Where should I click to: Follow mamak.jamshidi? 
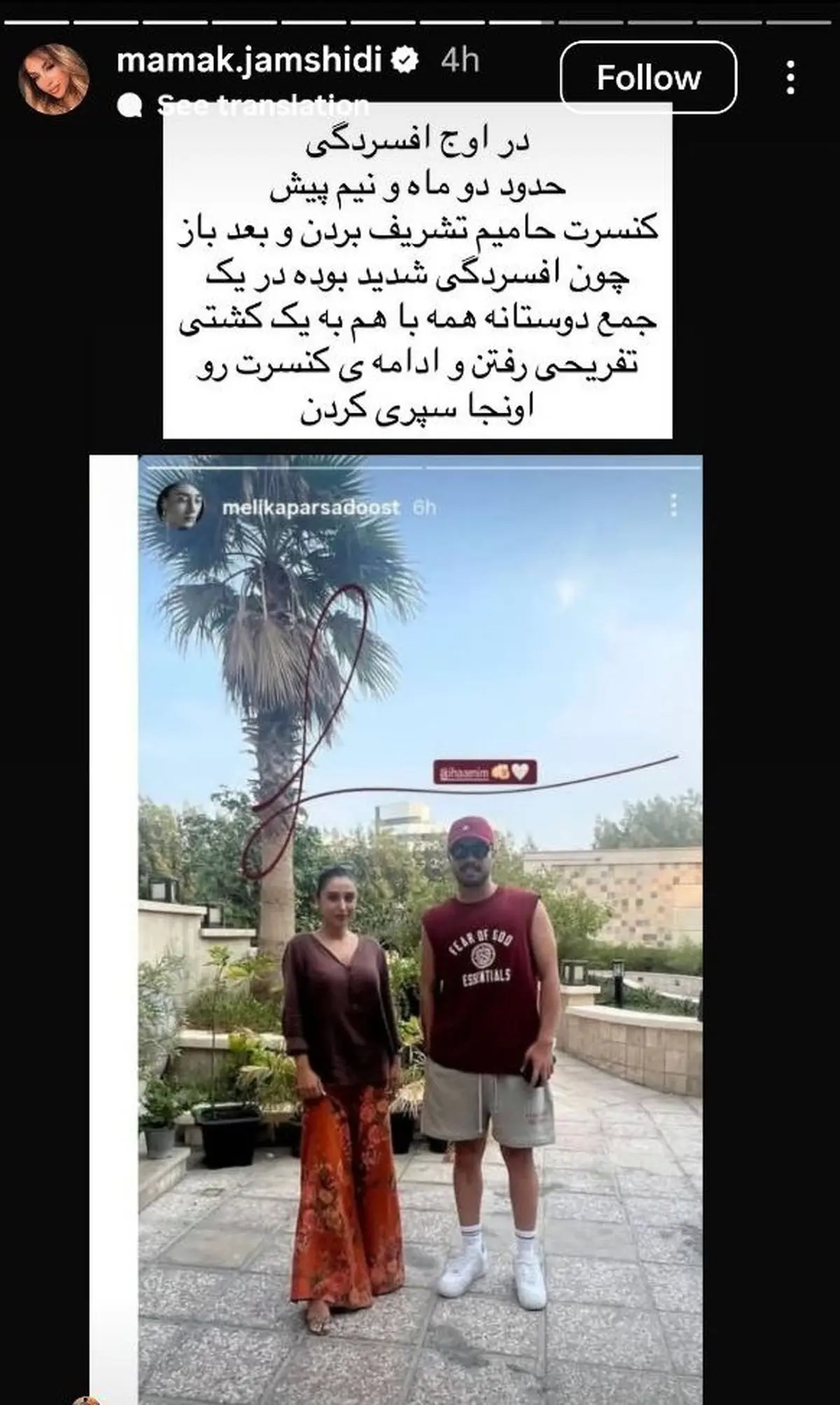(647, 78)
